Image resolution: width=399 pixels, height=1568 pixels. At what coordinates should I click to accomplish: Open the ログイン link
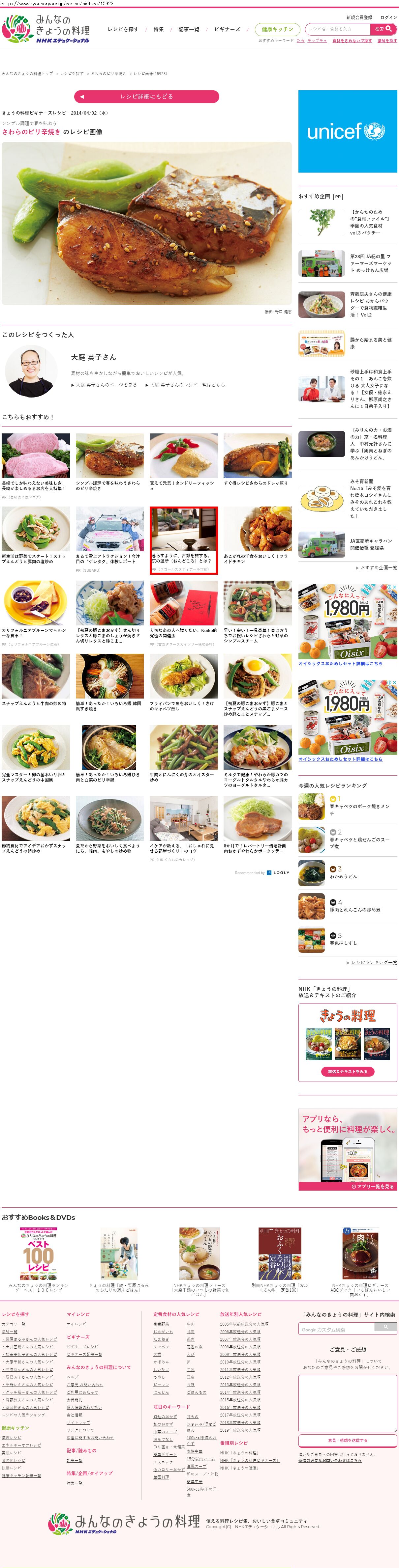pyautogui.click(x=389, y=17)
